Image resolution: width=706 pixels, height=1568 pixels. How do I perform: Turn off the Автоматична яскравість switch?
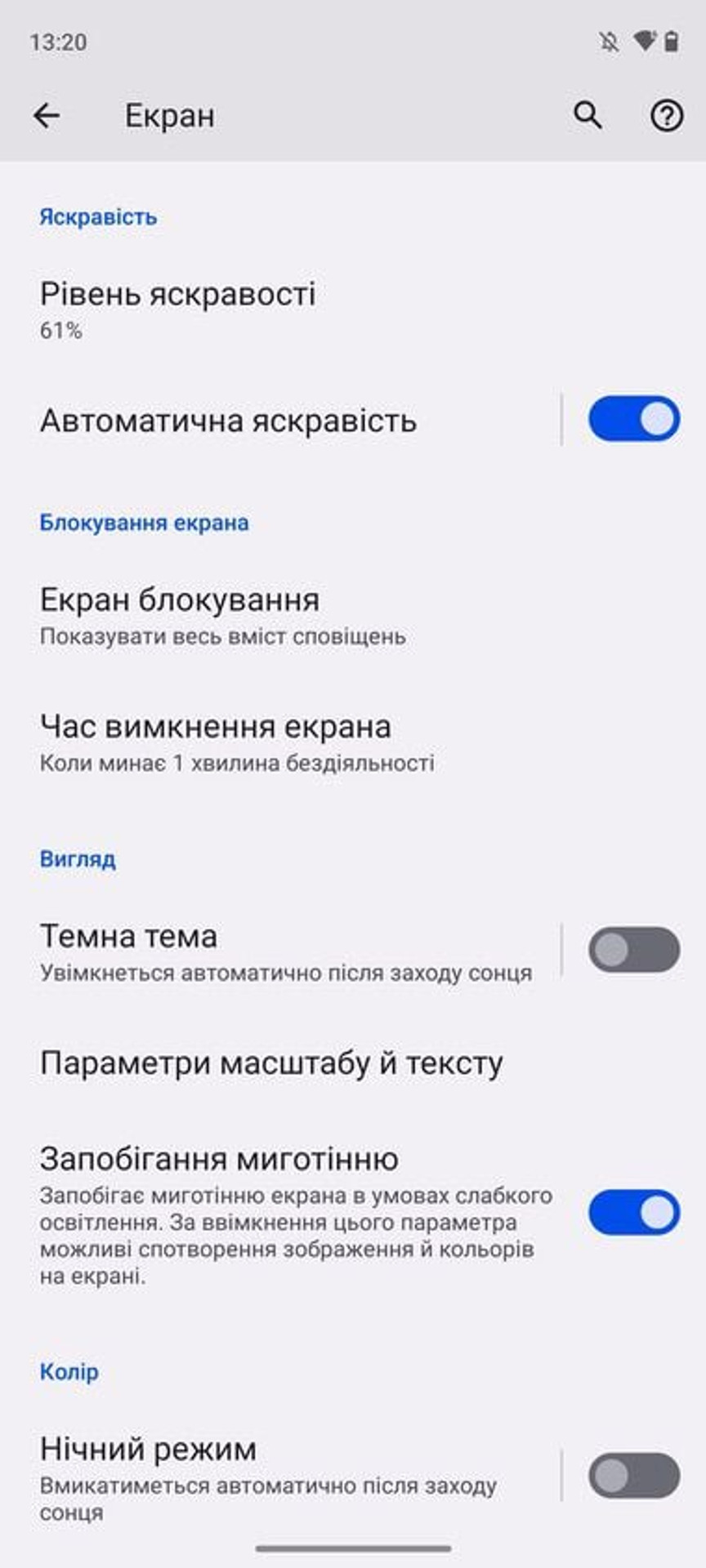pos(634,419)
